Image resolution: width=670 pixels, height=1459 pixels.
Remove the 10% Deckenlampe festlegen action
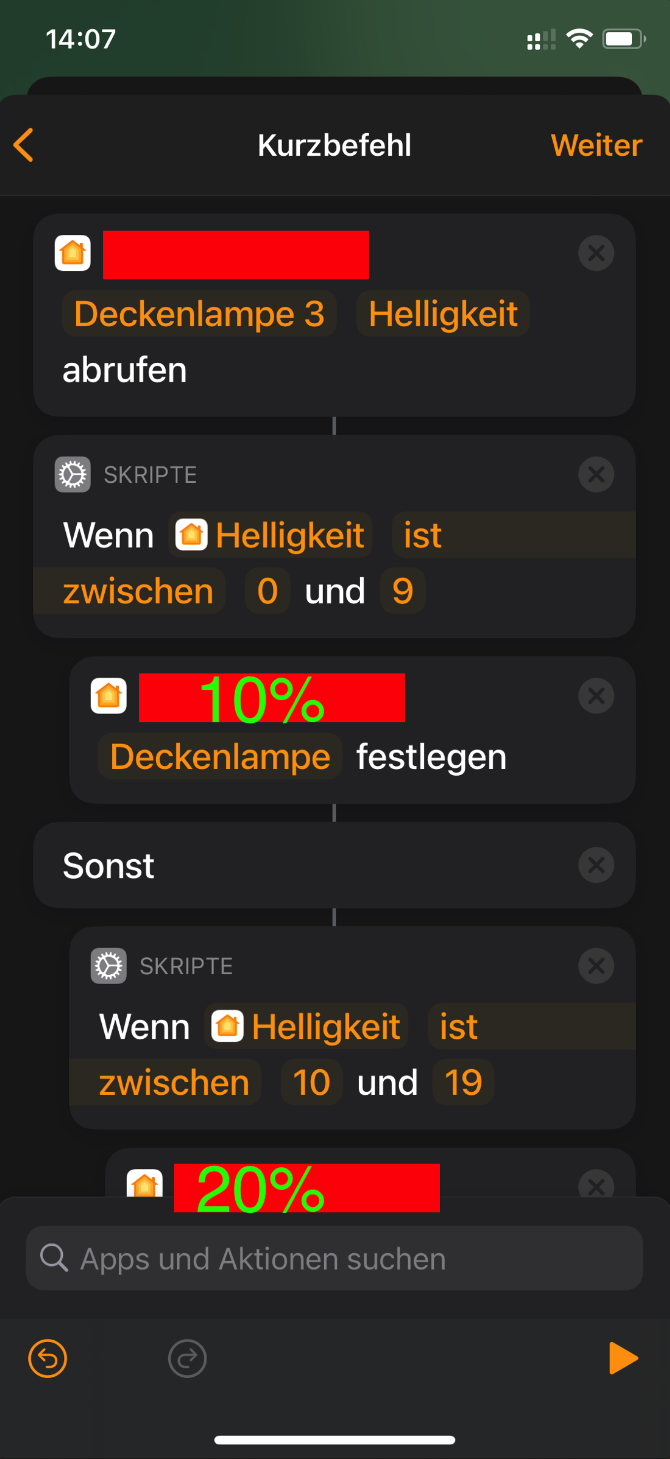(596, 696)
